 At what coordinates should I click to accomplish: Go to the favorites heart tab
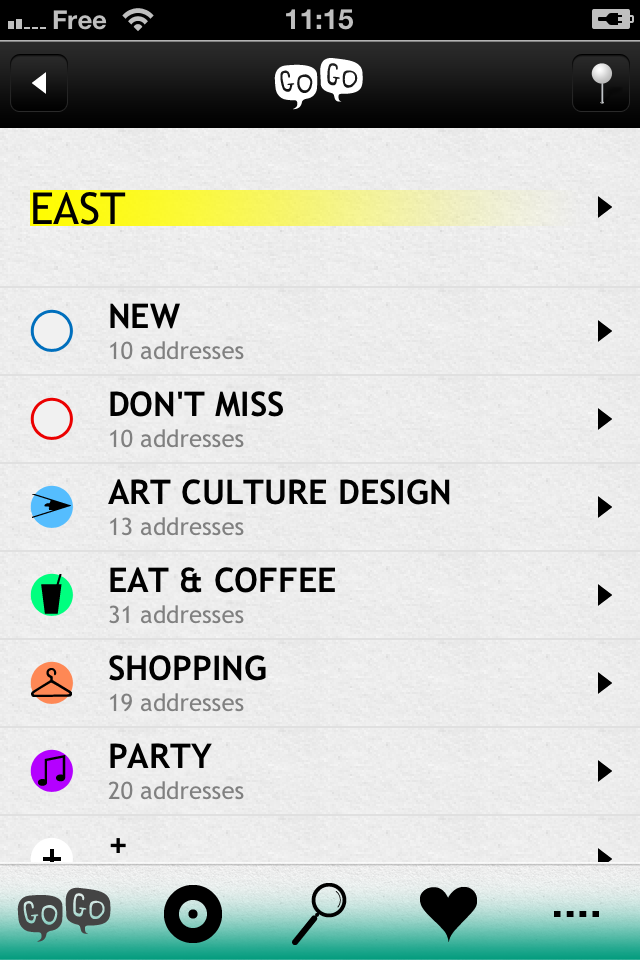click(x=448, y=914)
